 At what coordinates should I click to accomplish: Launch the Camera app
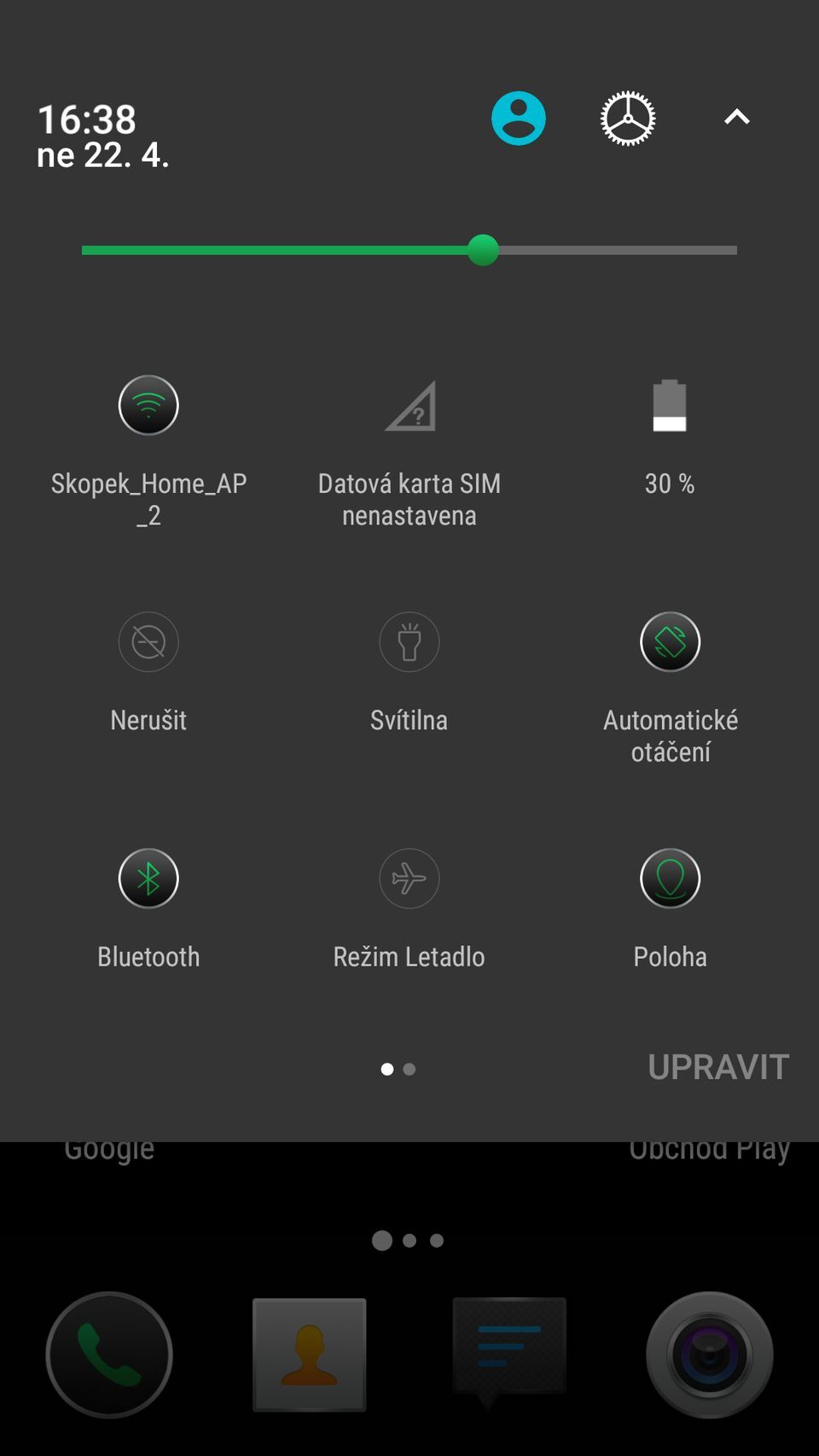pyautogui.click(x=709, y=1354)
